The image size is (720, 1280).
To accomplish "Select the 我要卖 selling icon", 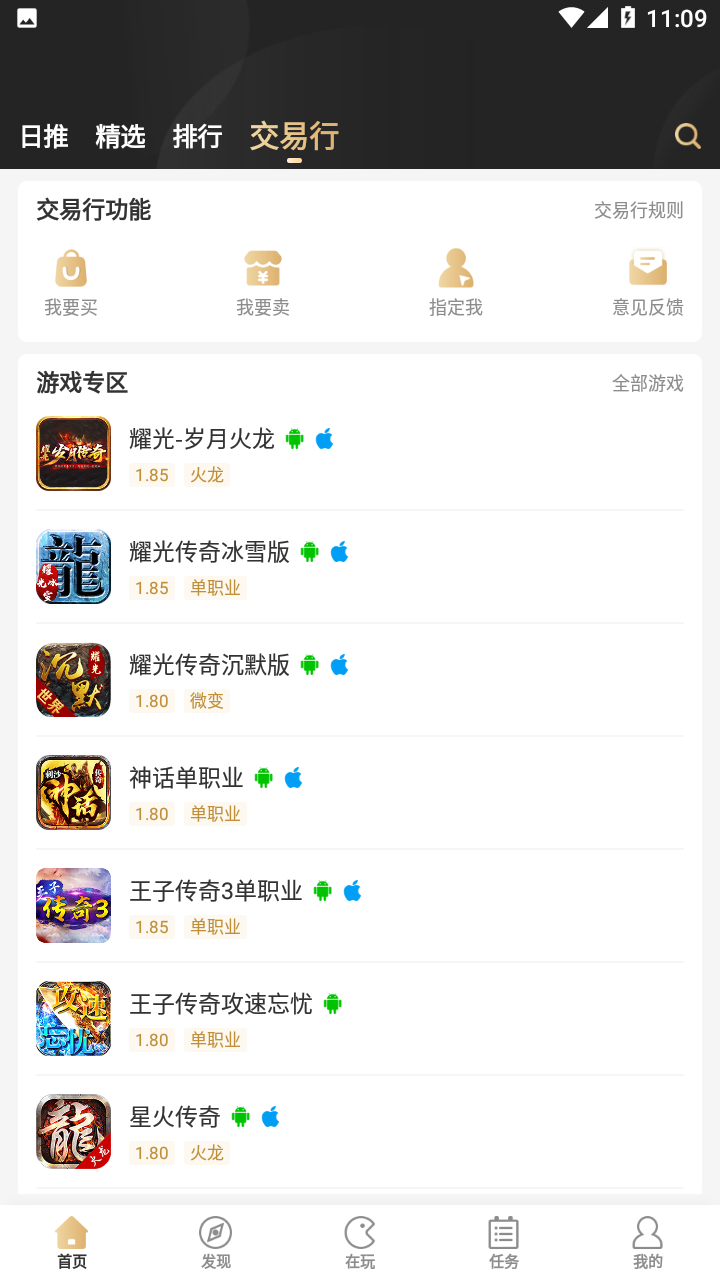I will [263, 267].
